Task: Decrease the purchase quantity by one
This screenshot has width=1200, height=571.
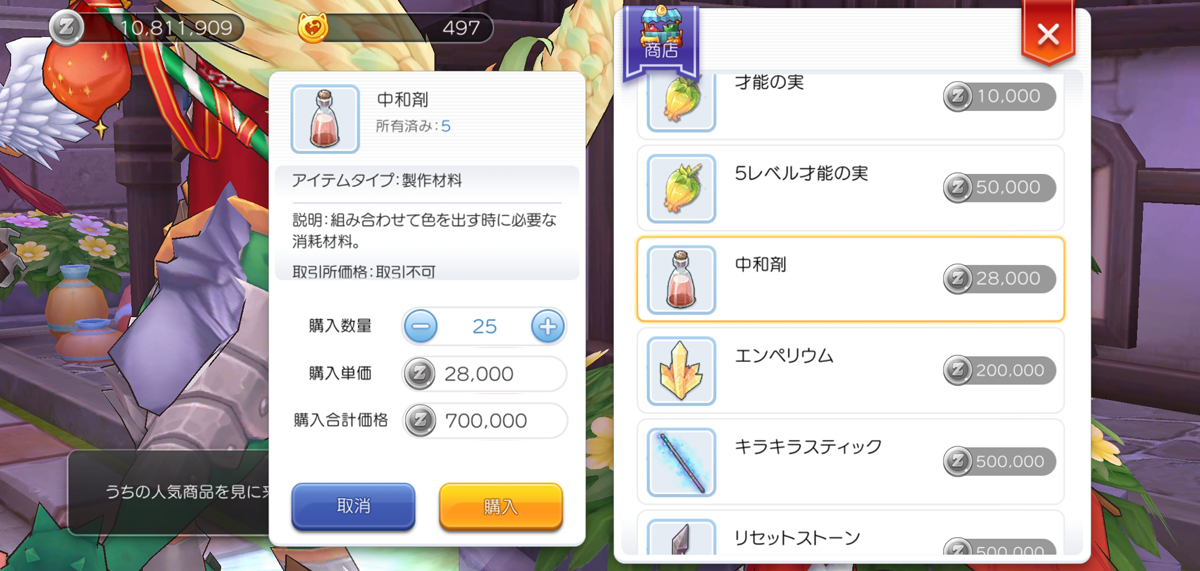Action: [421, 326]
